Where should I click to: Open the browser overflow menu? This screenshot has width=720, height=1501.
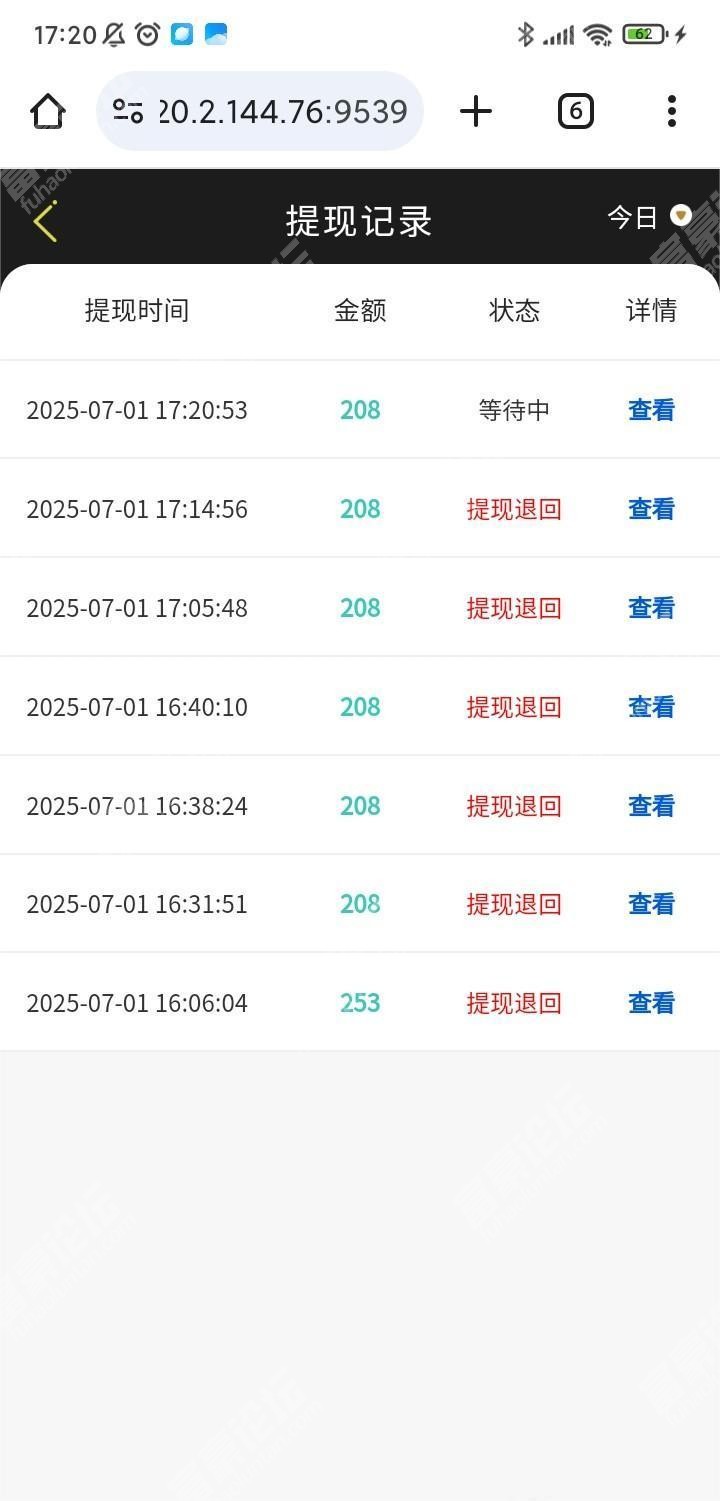pos(672,111)
